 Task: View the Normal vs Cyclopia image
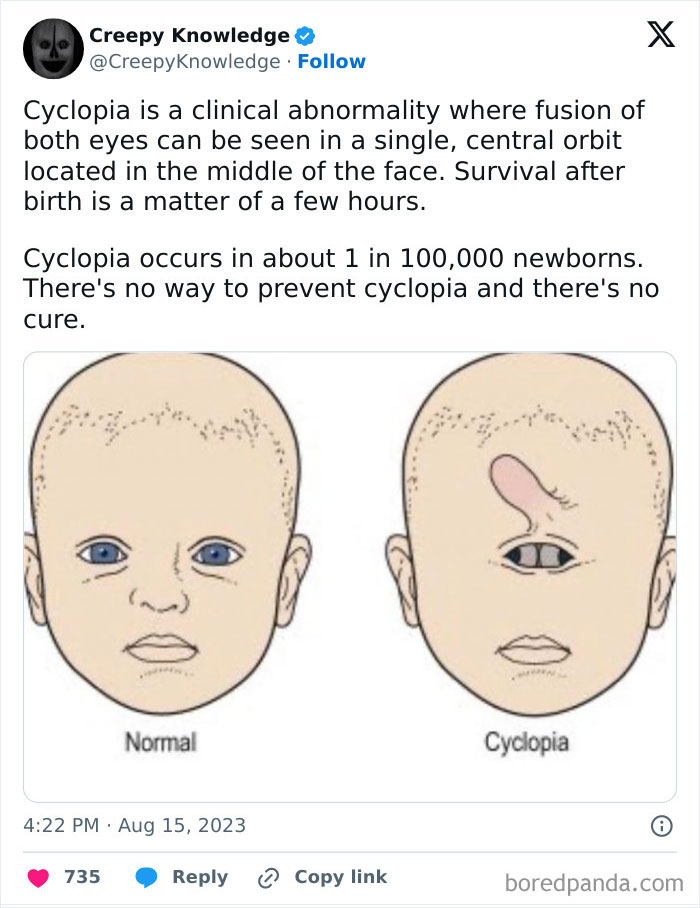click(x=350, y=576)
